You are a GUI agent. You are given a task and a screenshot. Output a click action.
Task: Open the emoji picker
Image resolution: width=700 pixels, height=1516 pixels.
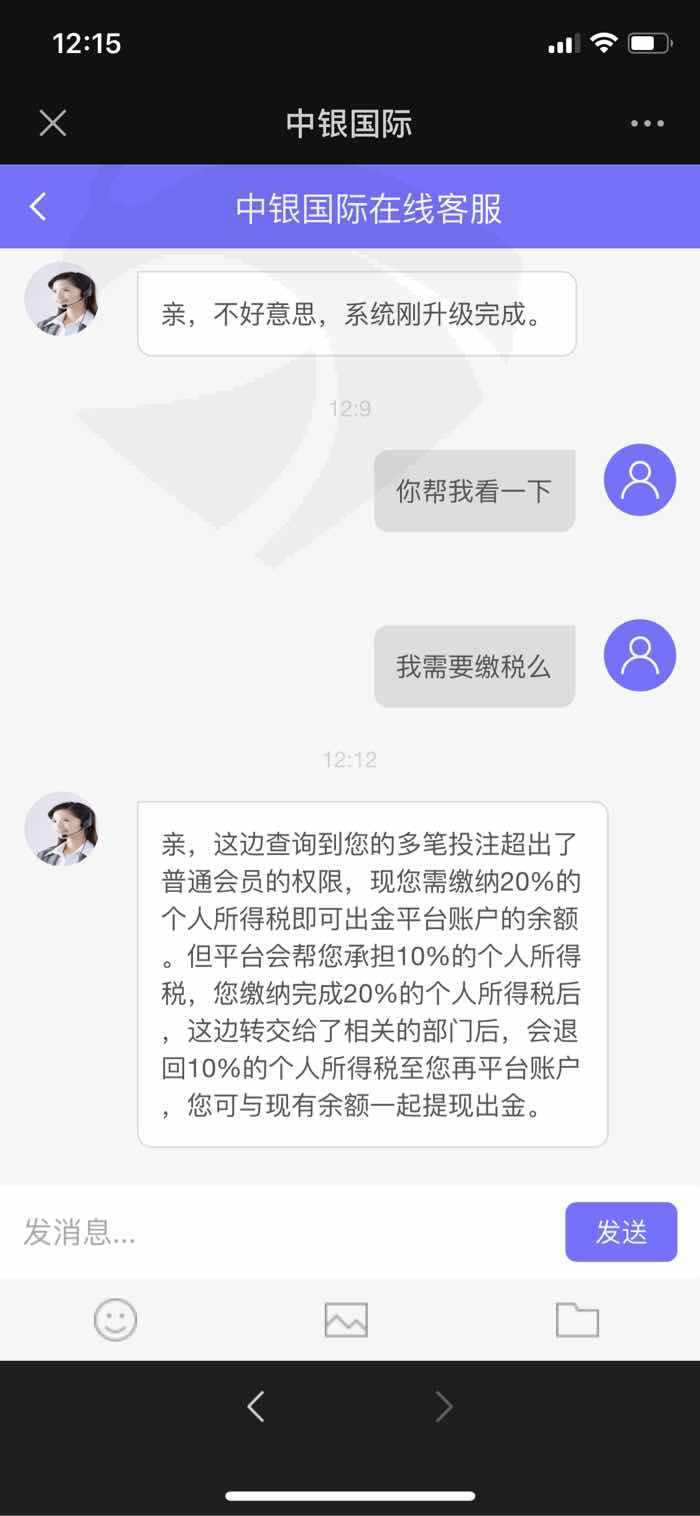[115, 1320]
